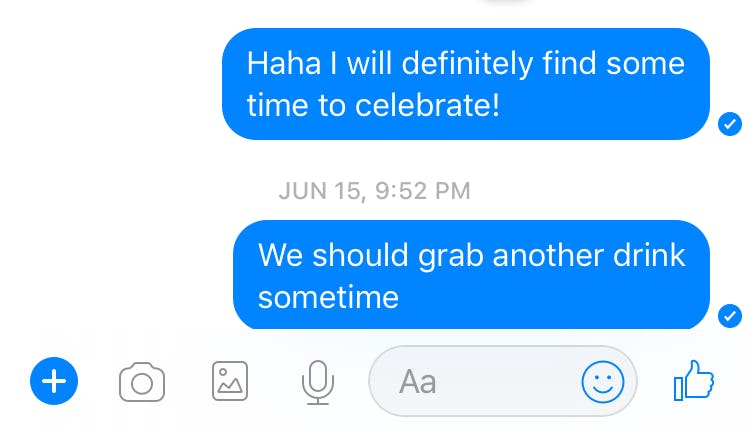Send a thumbs-up like
Viewport: 750px width, 433px height.
694,380
